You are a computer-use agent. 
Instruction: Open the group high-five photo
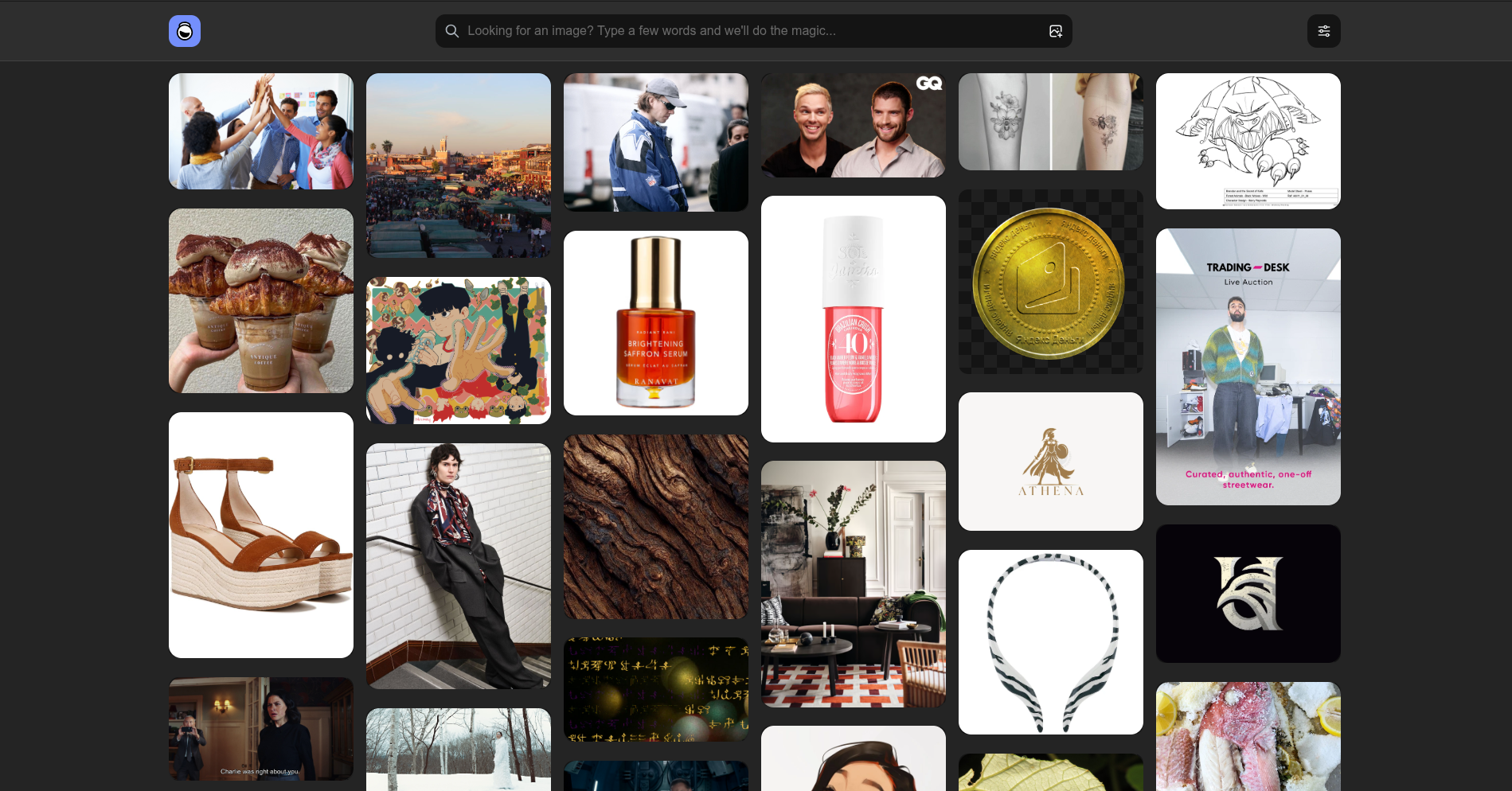[x=261, y=131]
